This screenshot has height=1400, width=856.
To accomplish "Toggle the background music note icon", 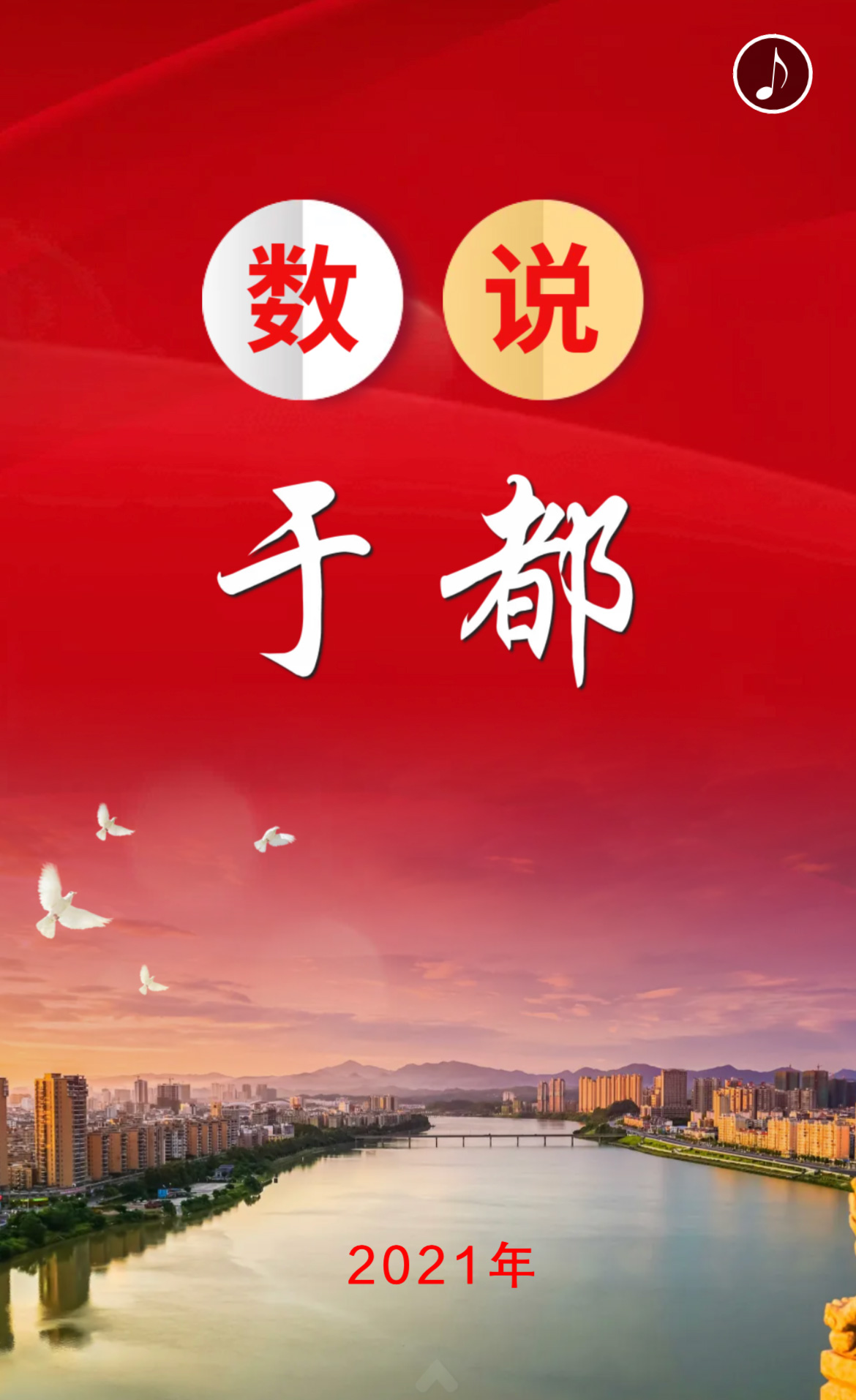I will tap(773, 74).
